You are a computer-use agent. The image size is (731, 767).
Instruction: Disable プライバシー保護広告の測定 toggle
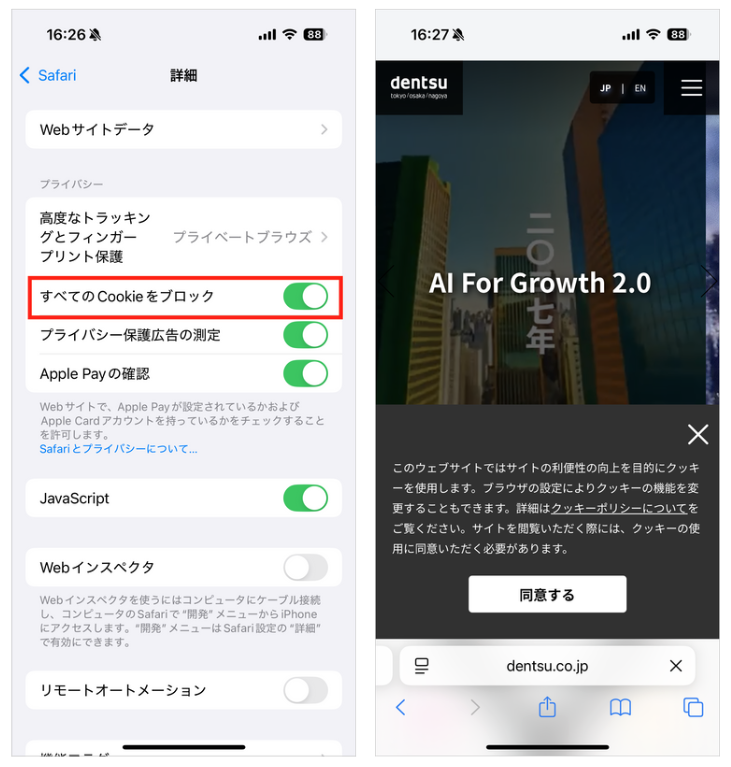click(x=305, y=335)
